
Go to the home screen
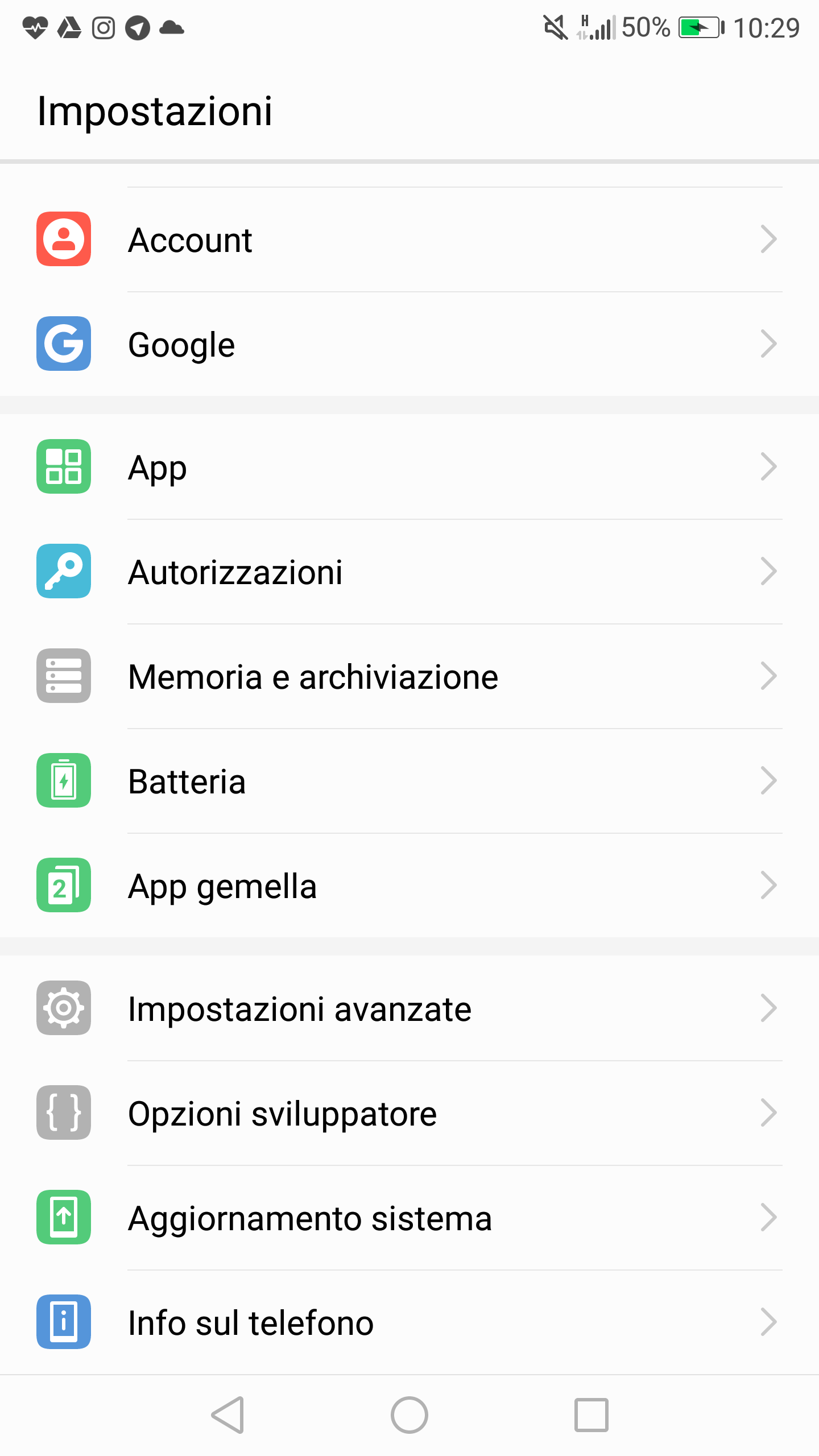pos(409,1414)
